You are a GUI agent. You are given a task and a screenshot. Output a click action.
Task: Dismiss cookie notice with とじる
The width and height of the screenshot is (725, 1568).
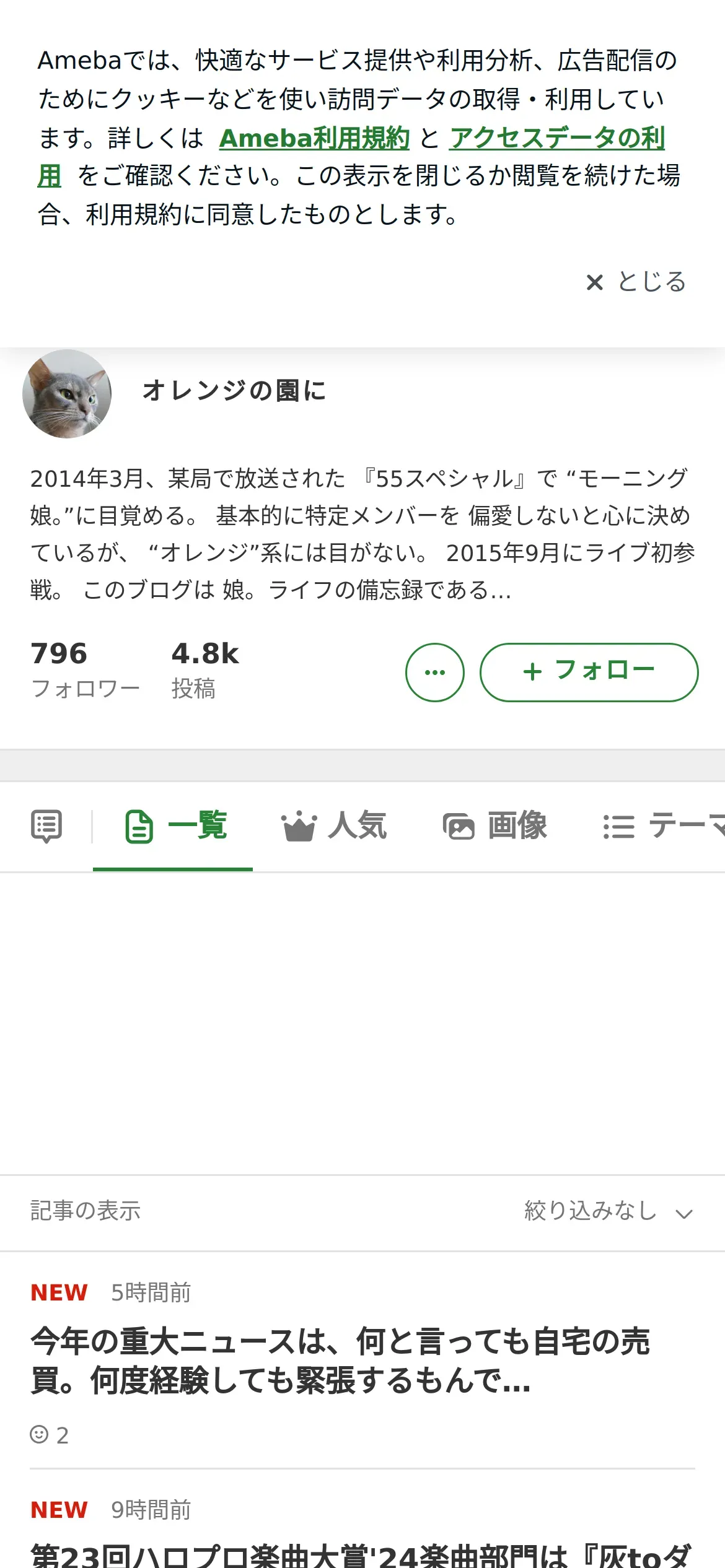click(x=636, y=282)
